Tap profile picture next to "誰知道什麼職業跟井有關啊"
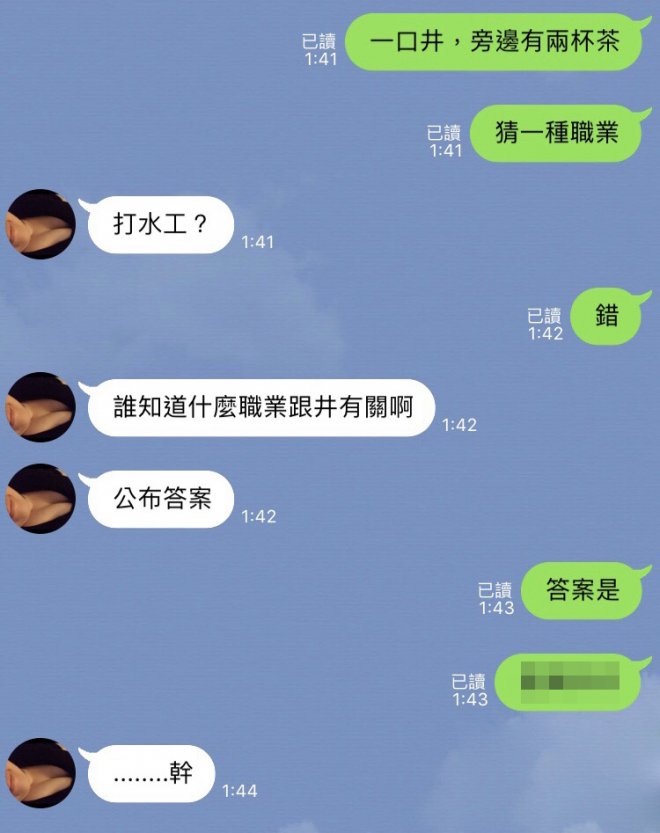The height and width of the screenshot is (833, 660). pos(40,407)
